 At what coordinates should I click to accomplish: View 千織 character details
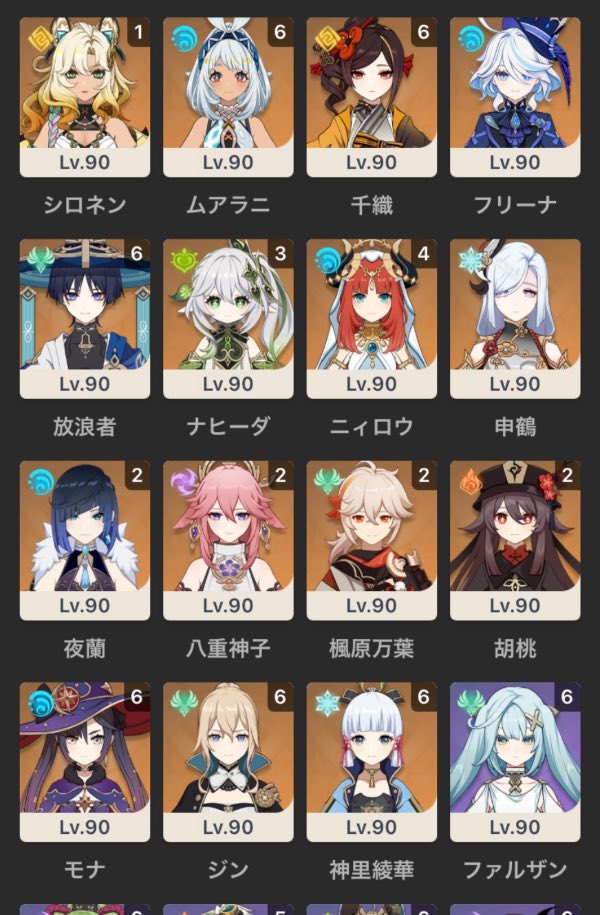tap(371, 96)
